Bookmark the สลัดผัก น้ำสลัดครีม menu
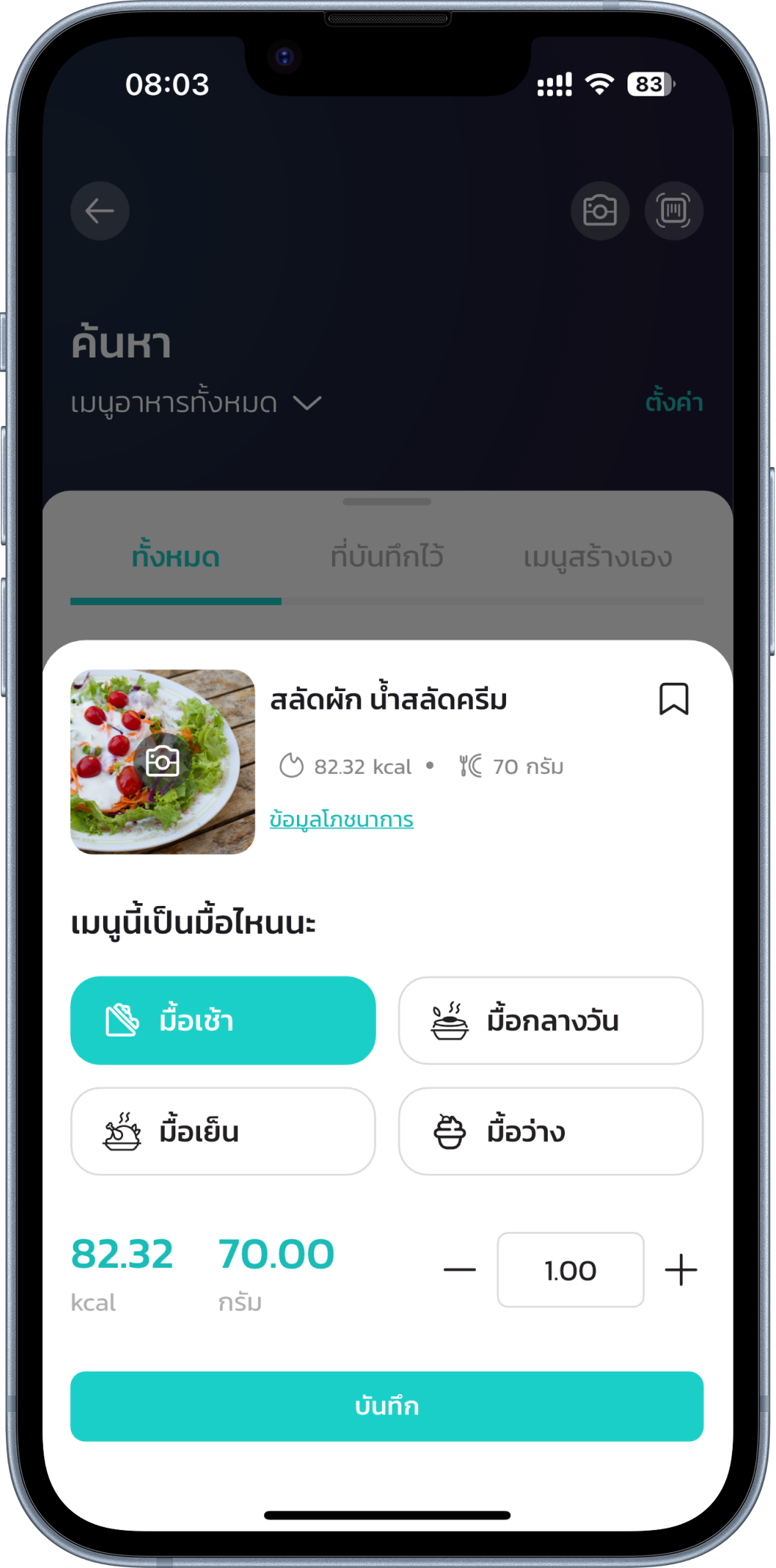Image resolution: width=776 pixels, height=1568 pixels. (x=673, y=699)
